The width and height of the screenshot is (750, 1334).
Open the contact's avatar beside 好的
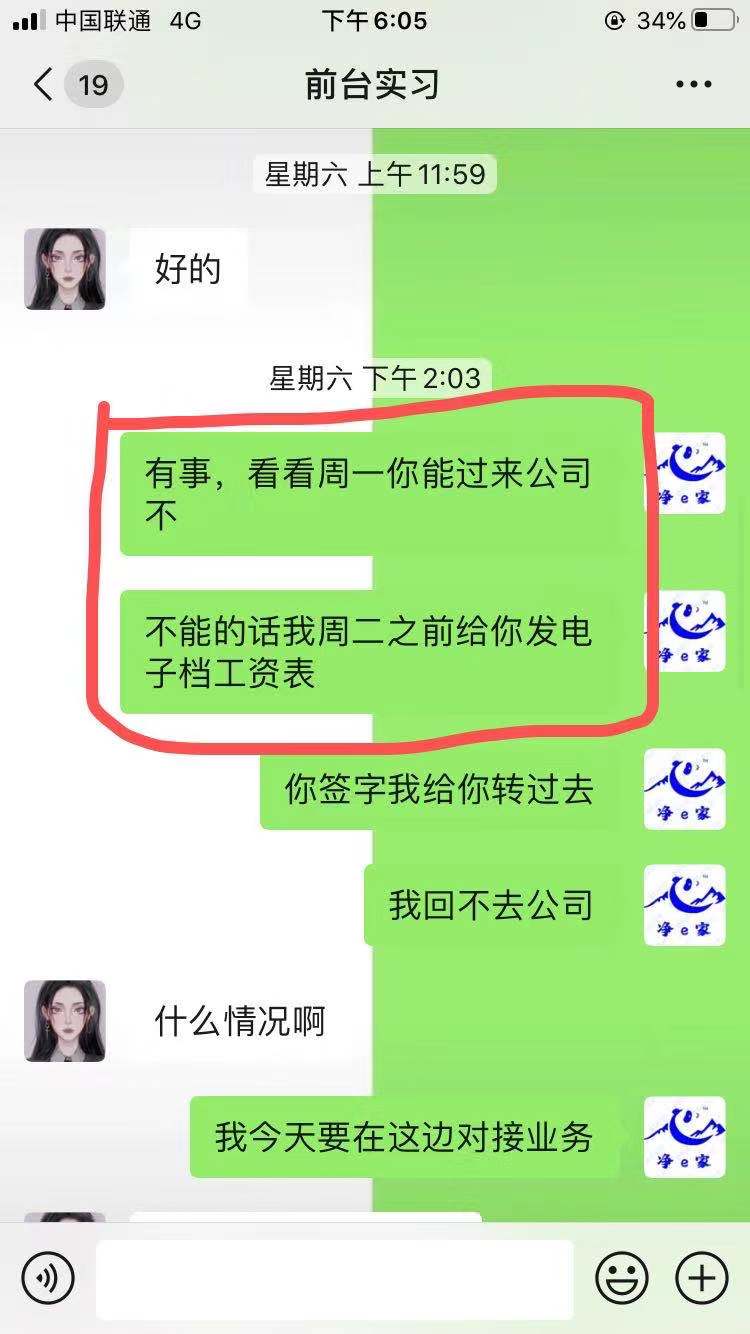(65, 269)
